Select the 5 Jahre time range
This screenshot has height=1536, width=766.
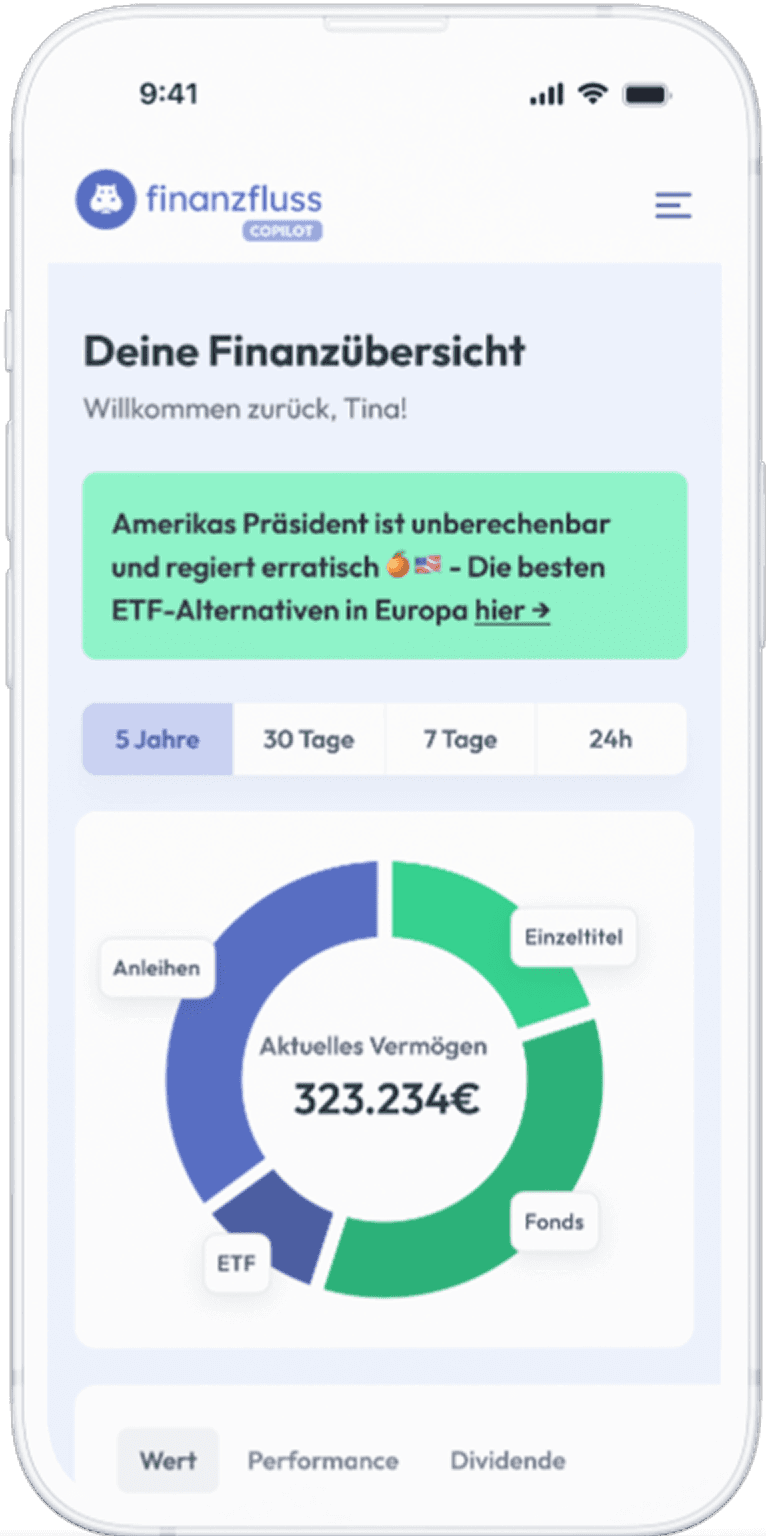point(157,739)
